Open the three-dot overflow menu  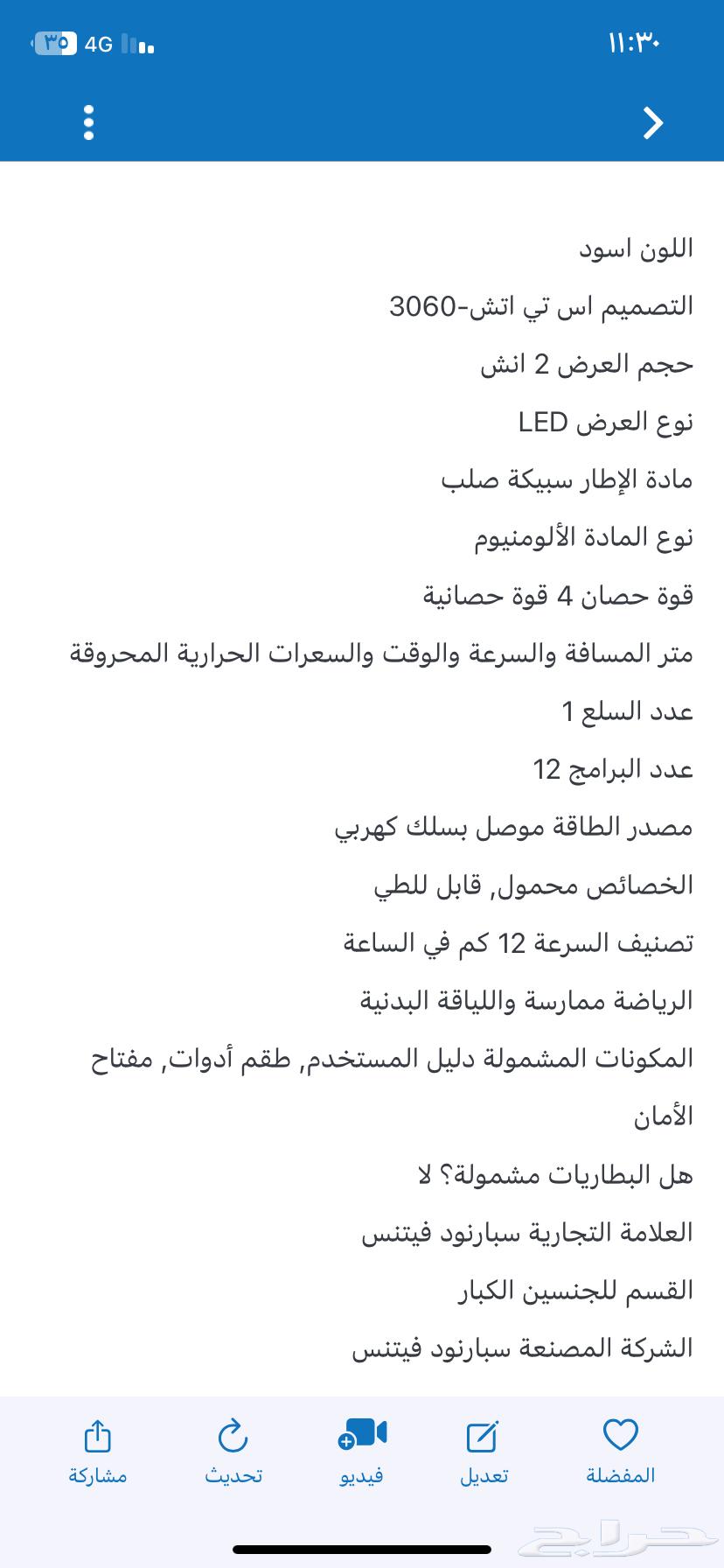click(x=87, y=122)
